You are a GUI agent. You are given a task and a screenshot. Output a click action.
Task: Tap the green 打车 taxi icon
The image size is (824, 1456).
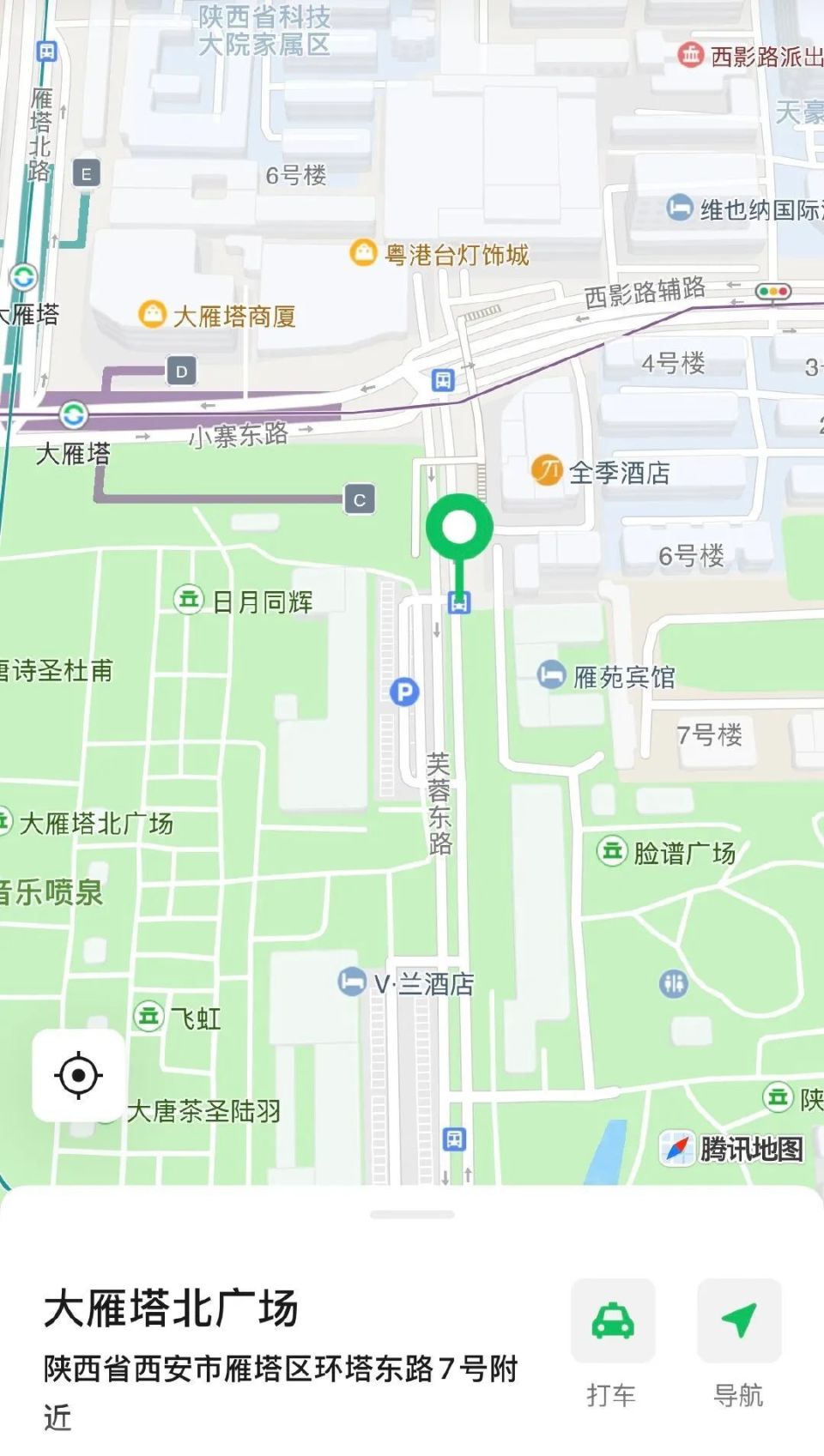613,1320
